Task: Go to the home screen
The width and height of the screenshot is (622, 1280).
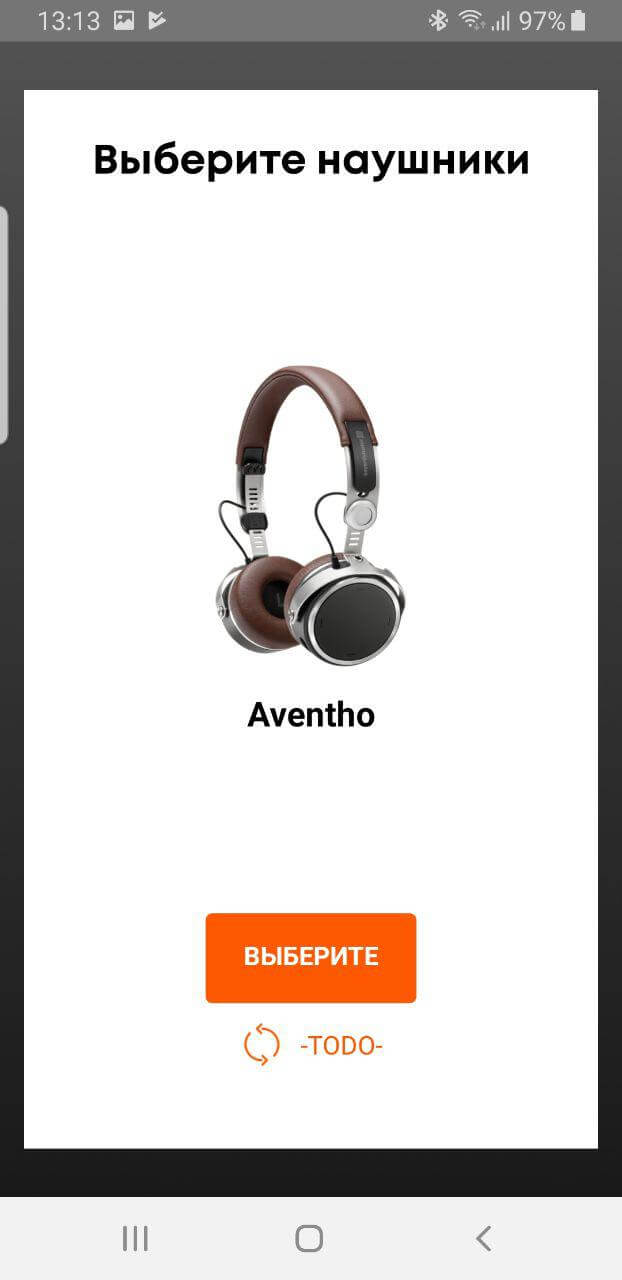Action: tap(309, 1238)
